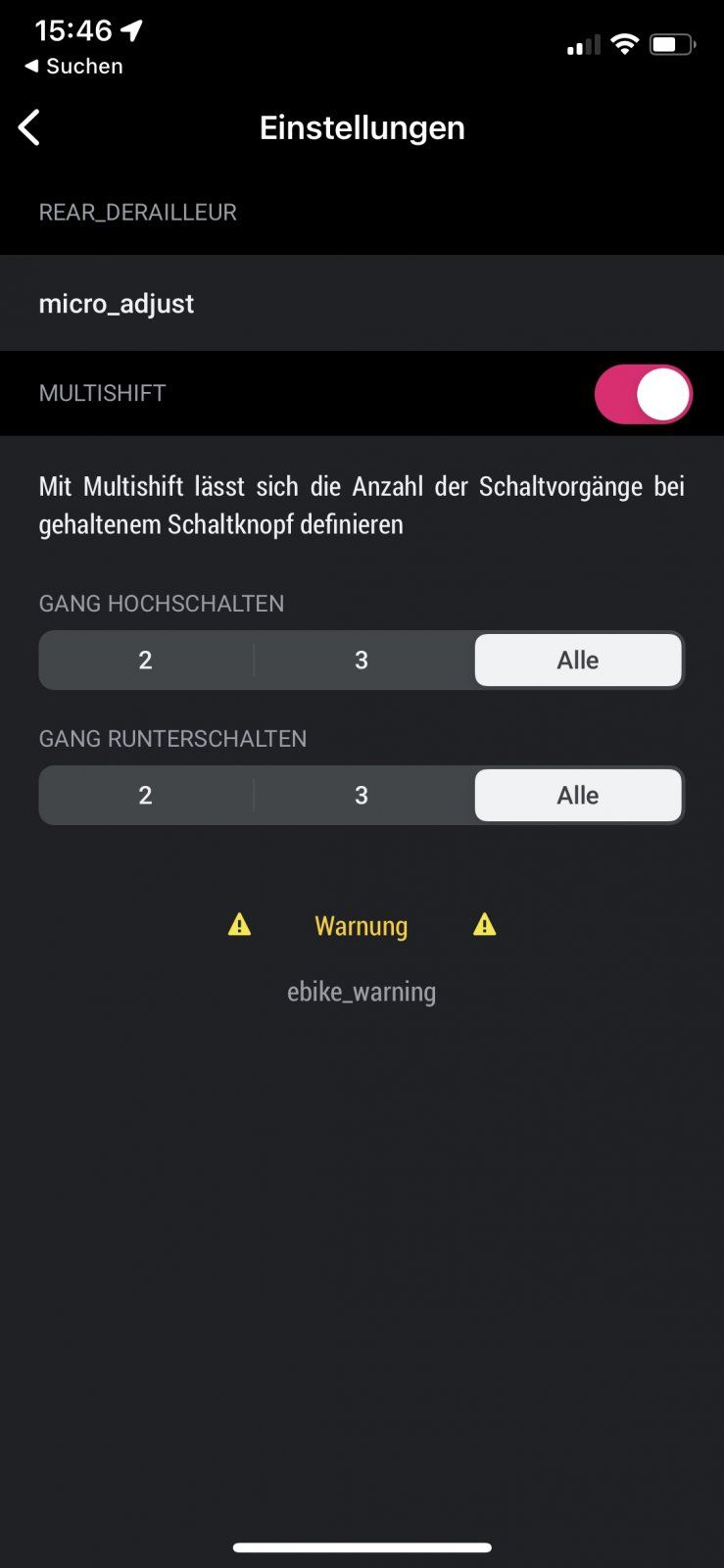Open the micro_adjust setting
The height and width of the screenshot is (1568, 724).
click(362, 304)
